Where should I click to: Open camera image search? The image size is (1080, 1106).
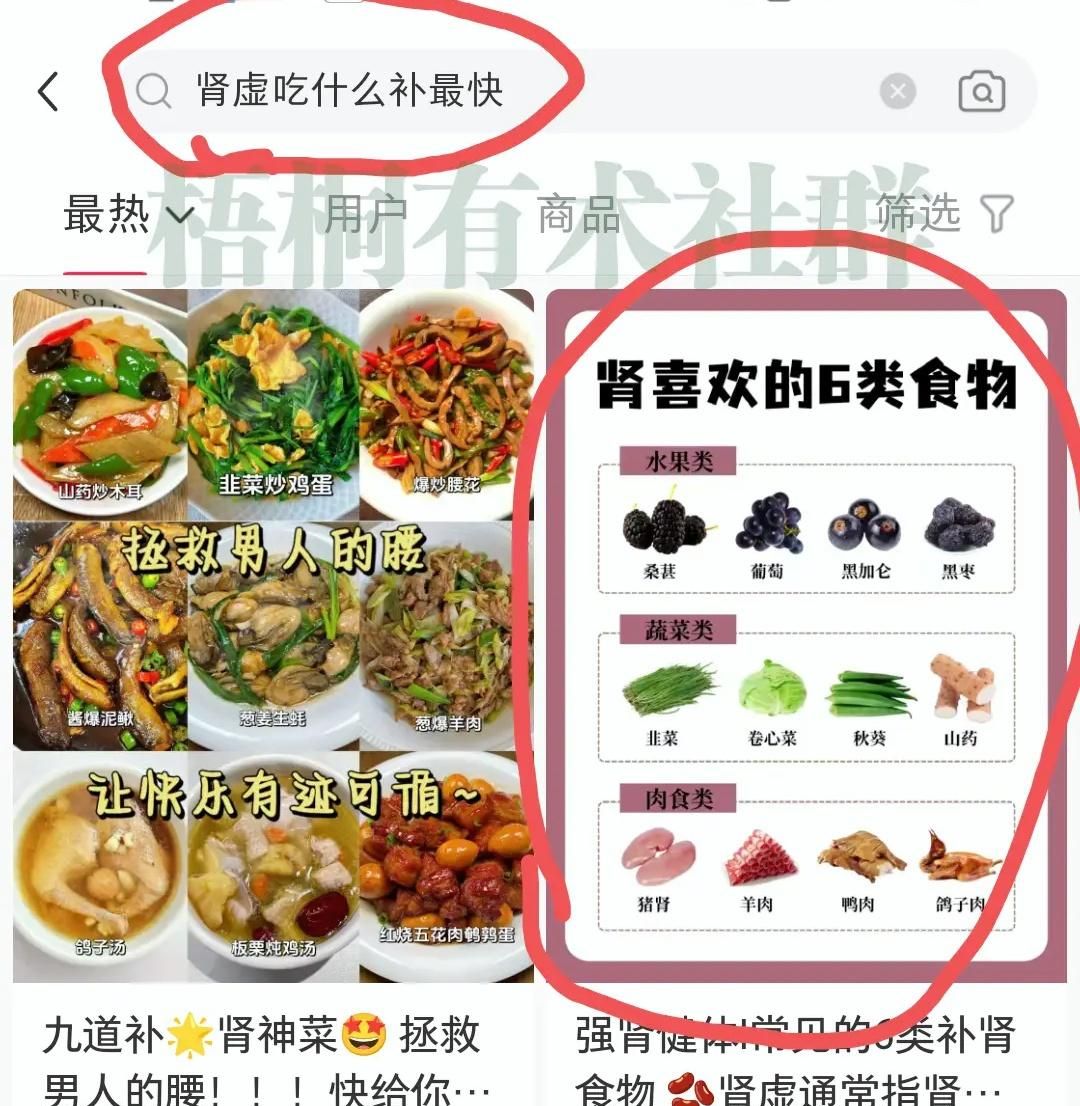(981, 93)
